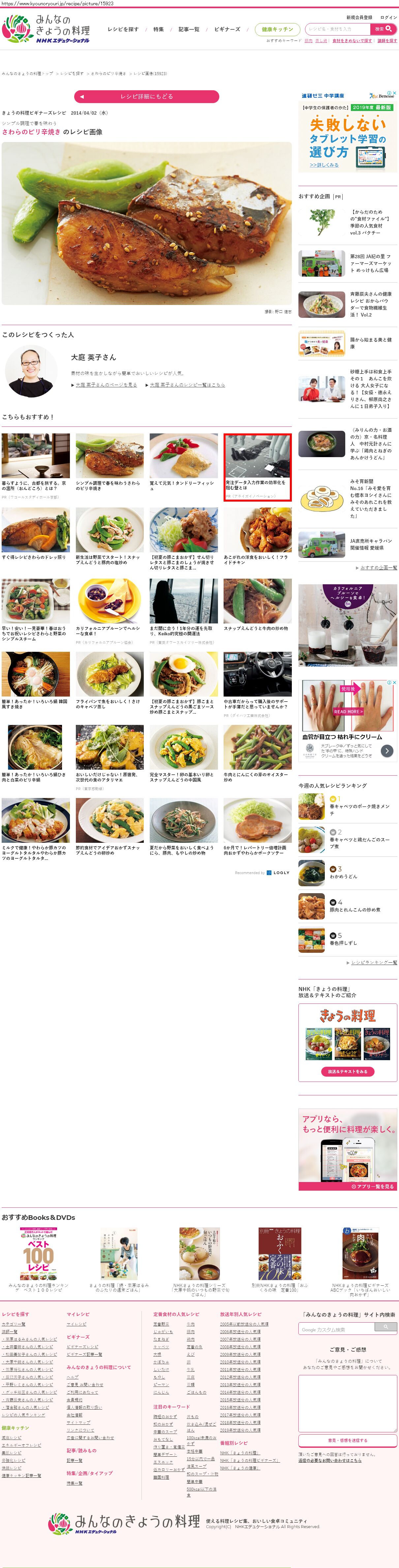
Task: Open the アプリ一覧を見る banner
Action: (x=372, y=1186)
